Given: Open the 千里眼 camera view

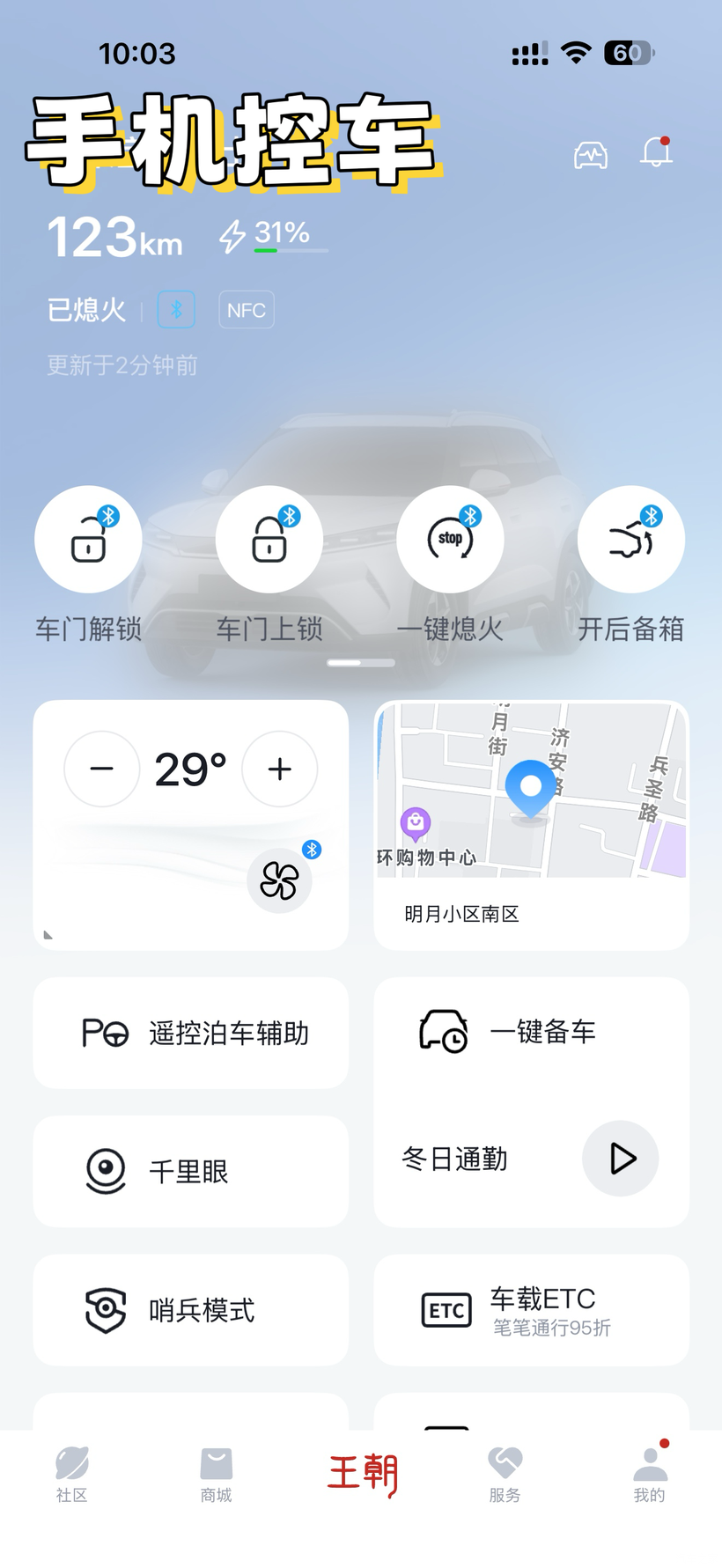Looking at the screenshot, I should pos(191,1171).
